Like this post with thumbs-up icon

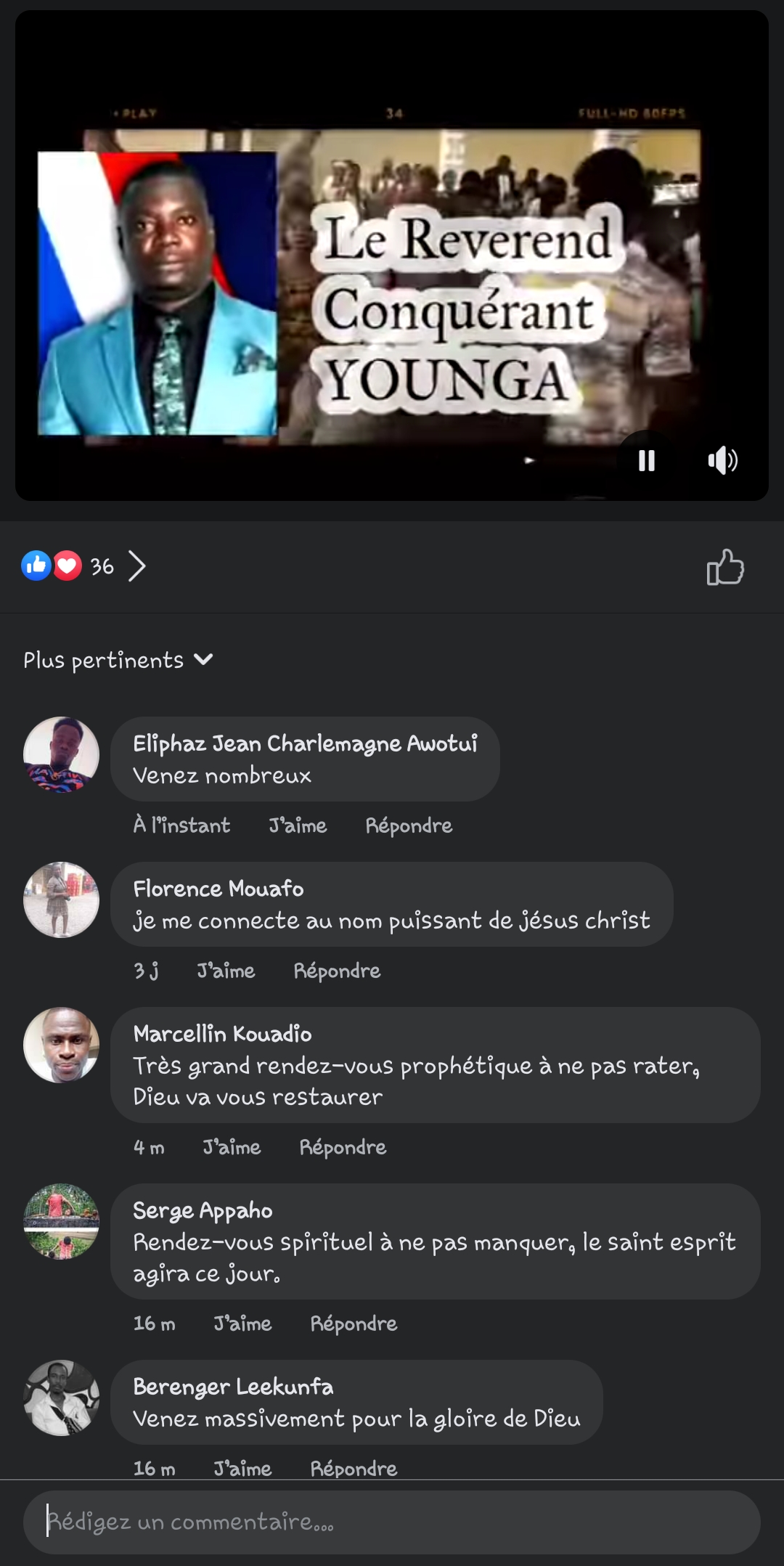point(725,567)
